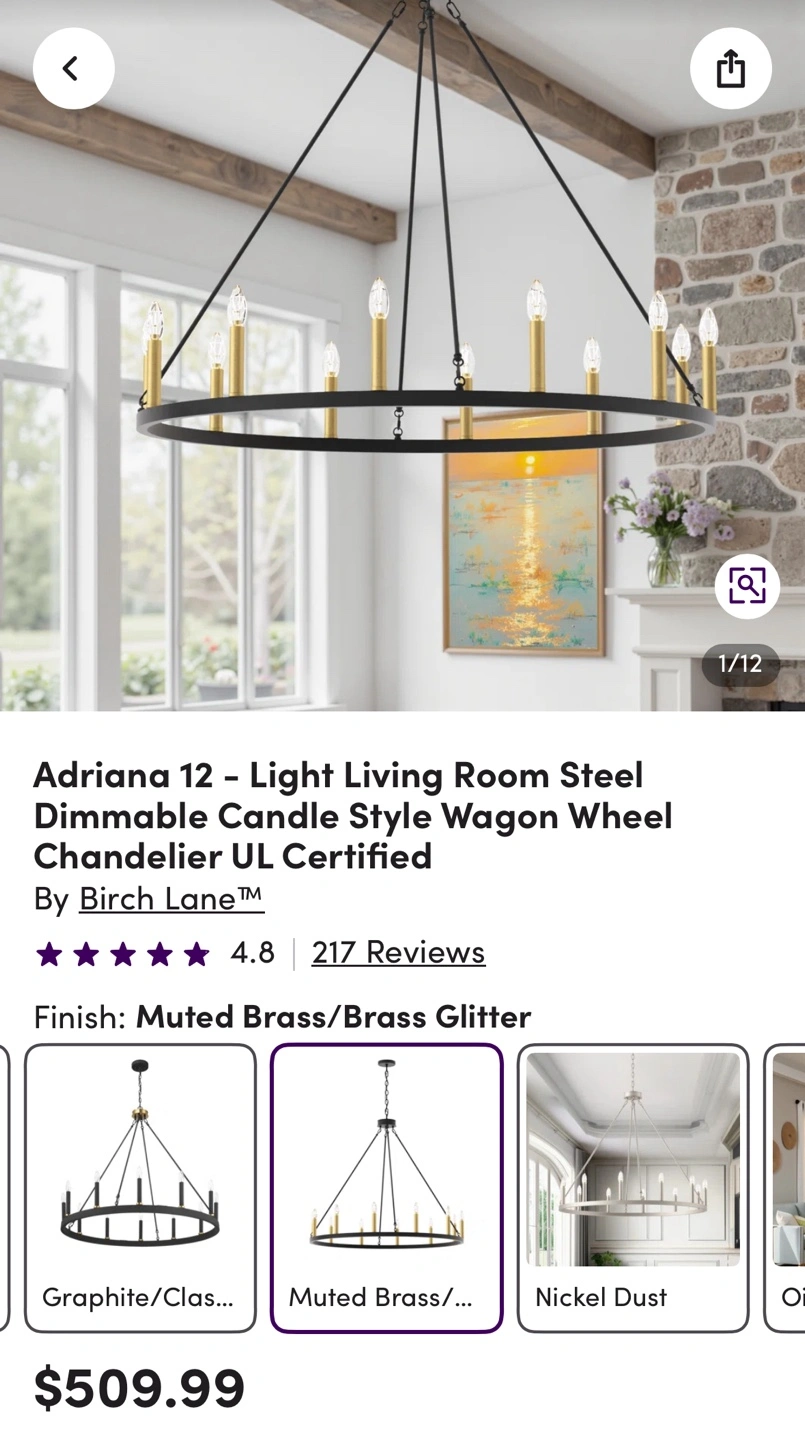The height and width of the screenshot is (1440, 805).
Task: Choose the Nickel Dust finish
Action: (633, 1188)
